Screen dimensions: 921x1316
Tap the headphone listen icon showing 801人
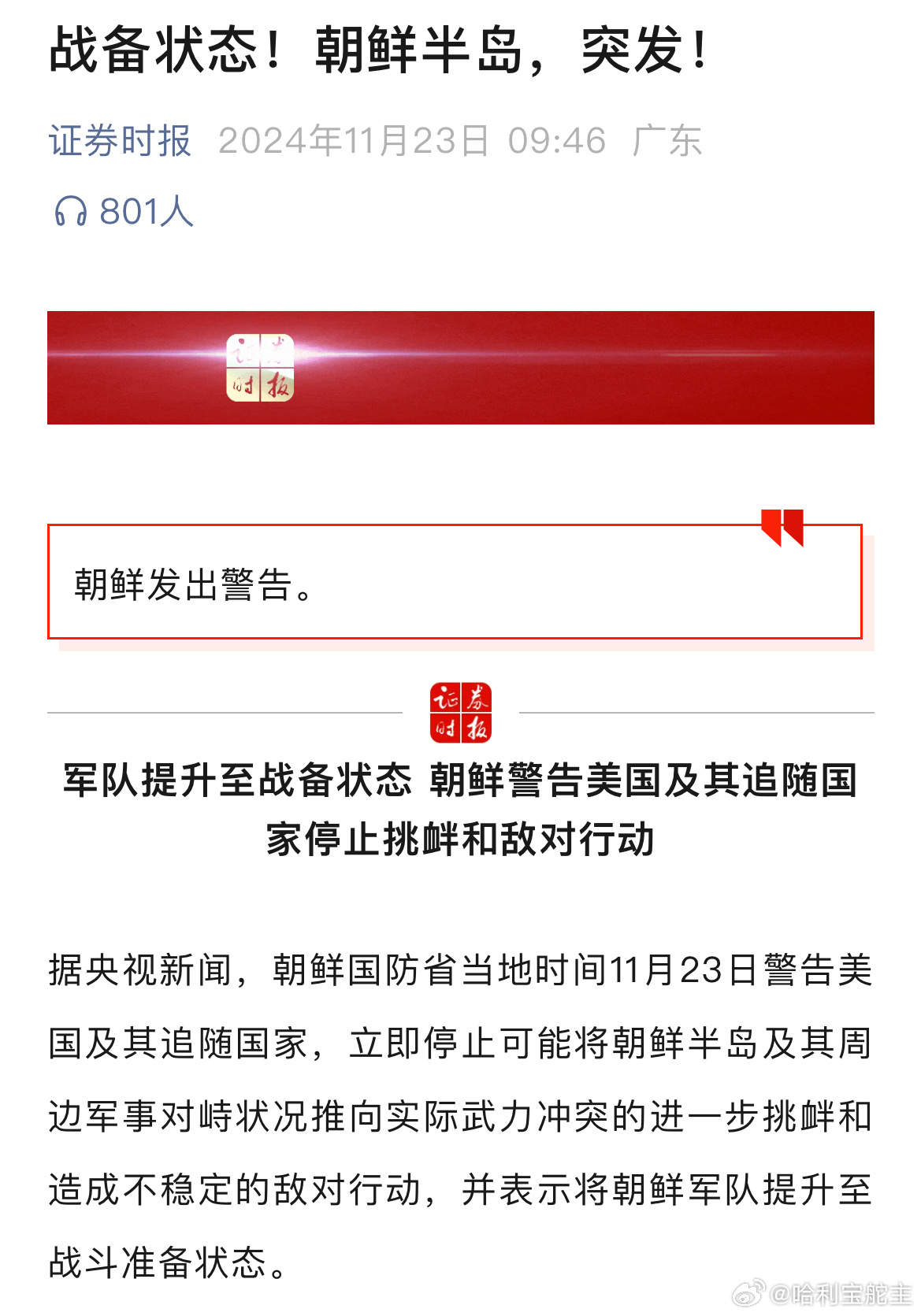[70, 212]
